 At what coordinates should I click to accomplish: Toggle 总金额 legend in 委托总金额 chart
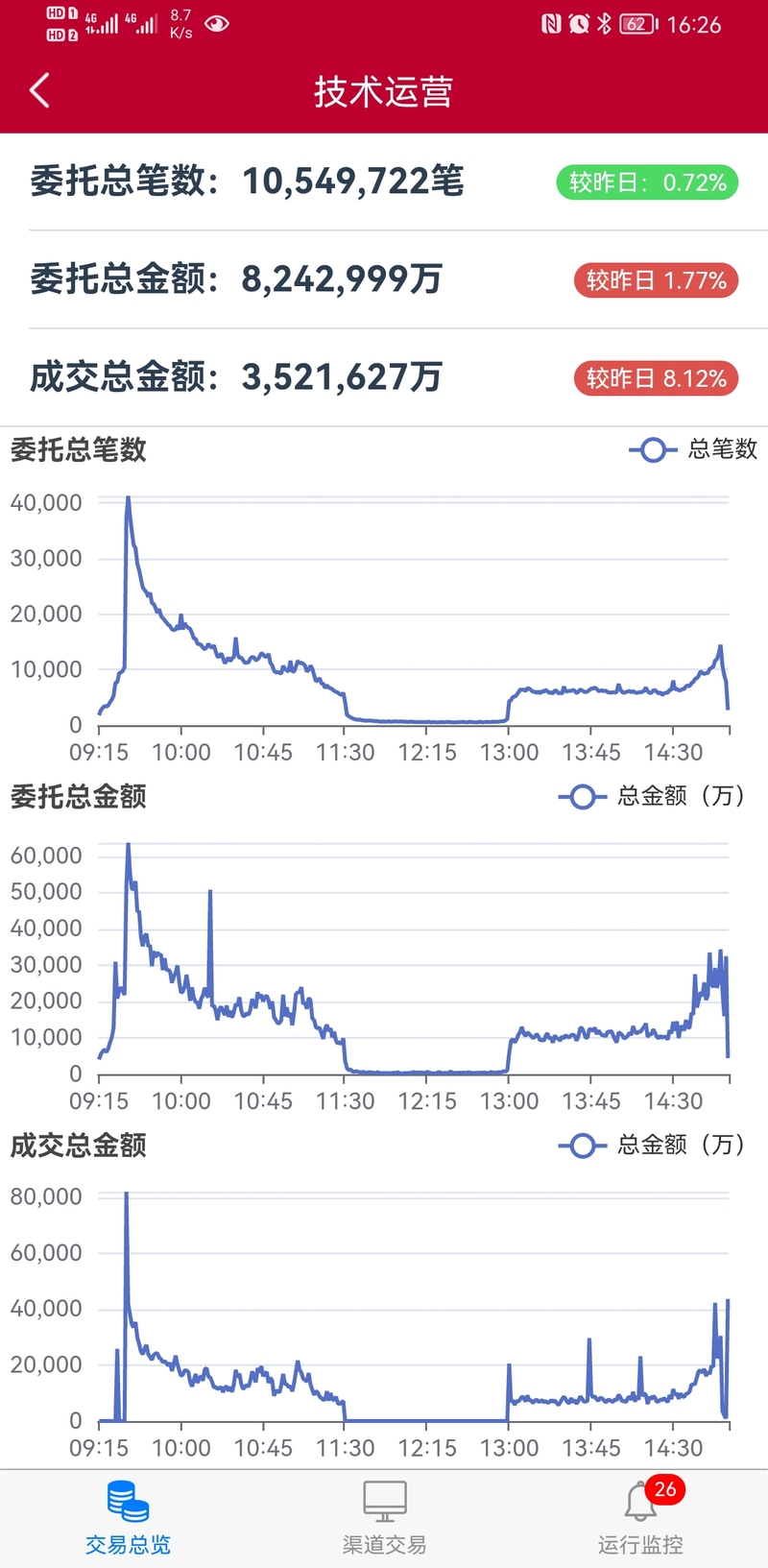pyautogui.click(x=653, y=796)
